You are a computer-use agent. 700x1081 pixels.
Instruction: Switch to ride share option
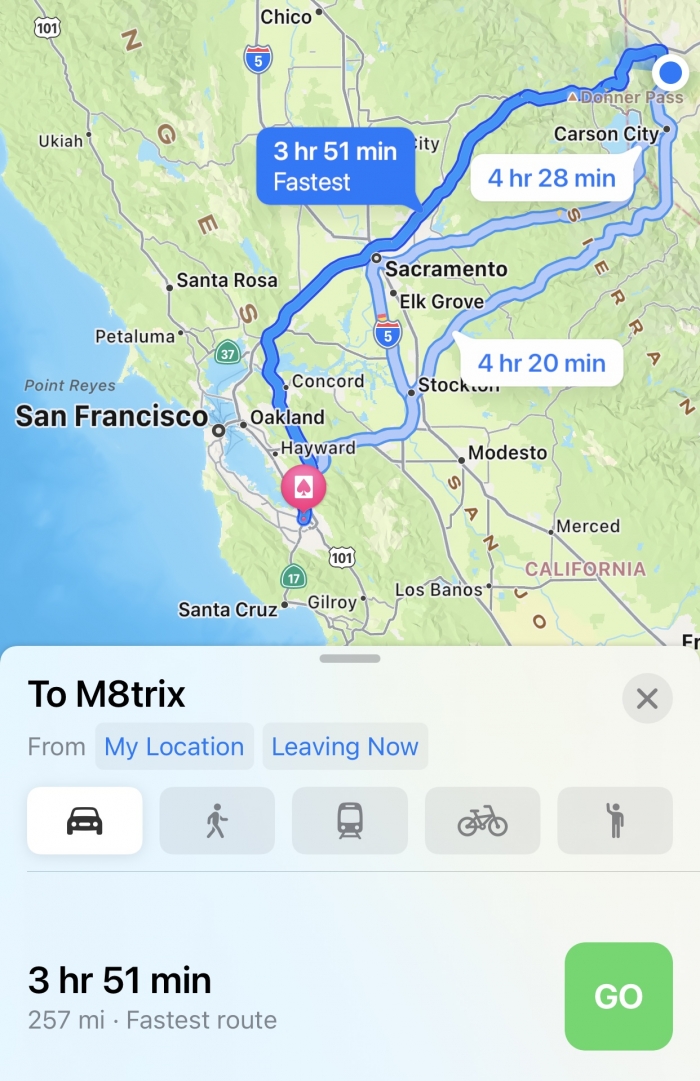coord(615,821)
